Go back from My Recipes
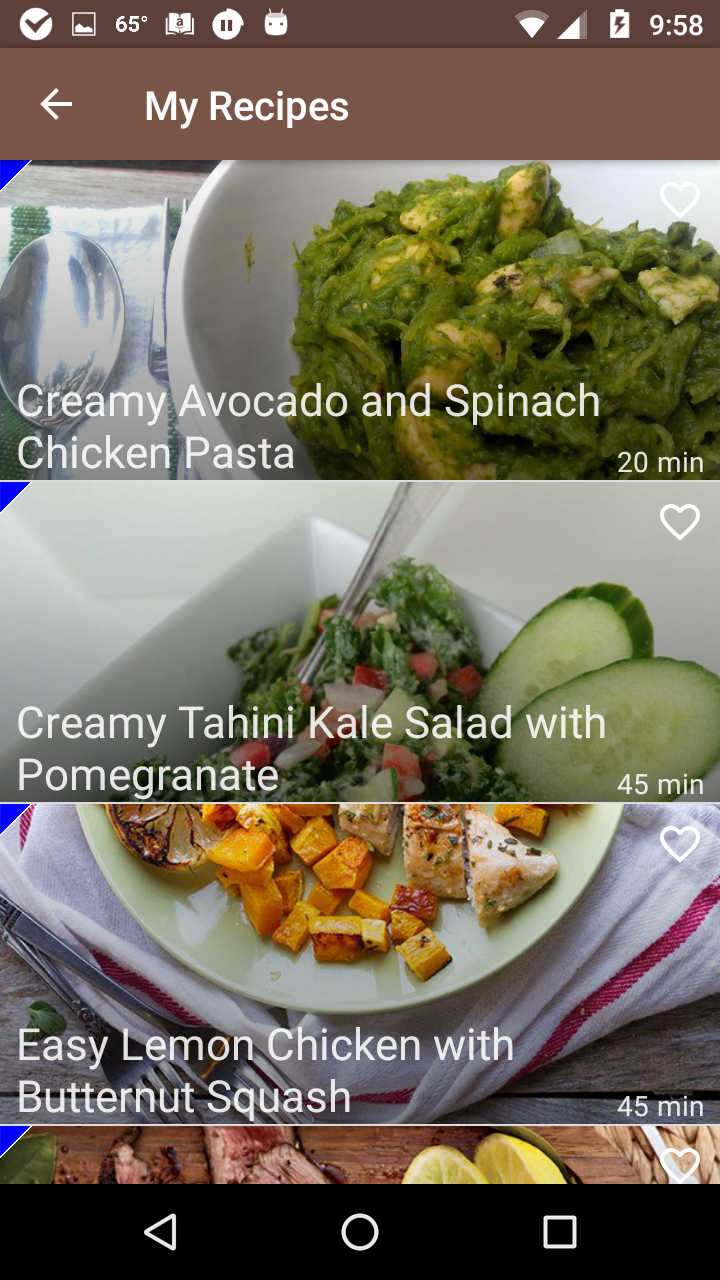The width and height of the screenshot is (720, 1280). pyautogui.click(x=56, y=105)
